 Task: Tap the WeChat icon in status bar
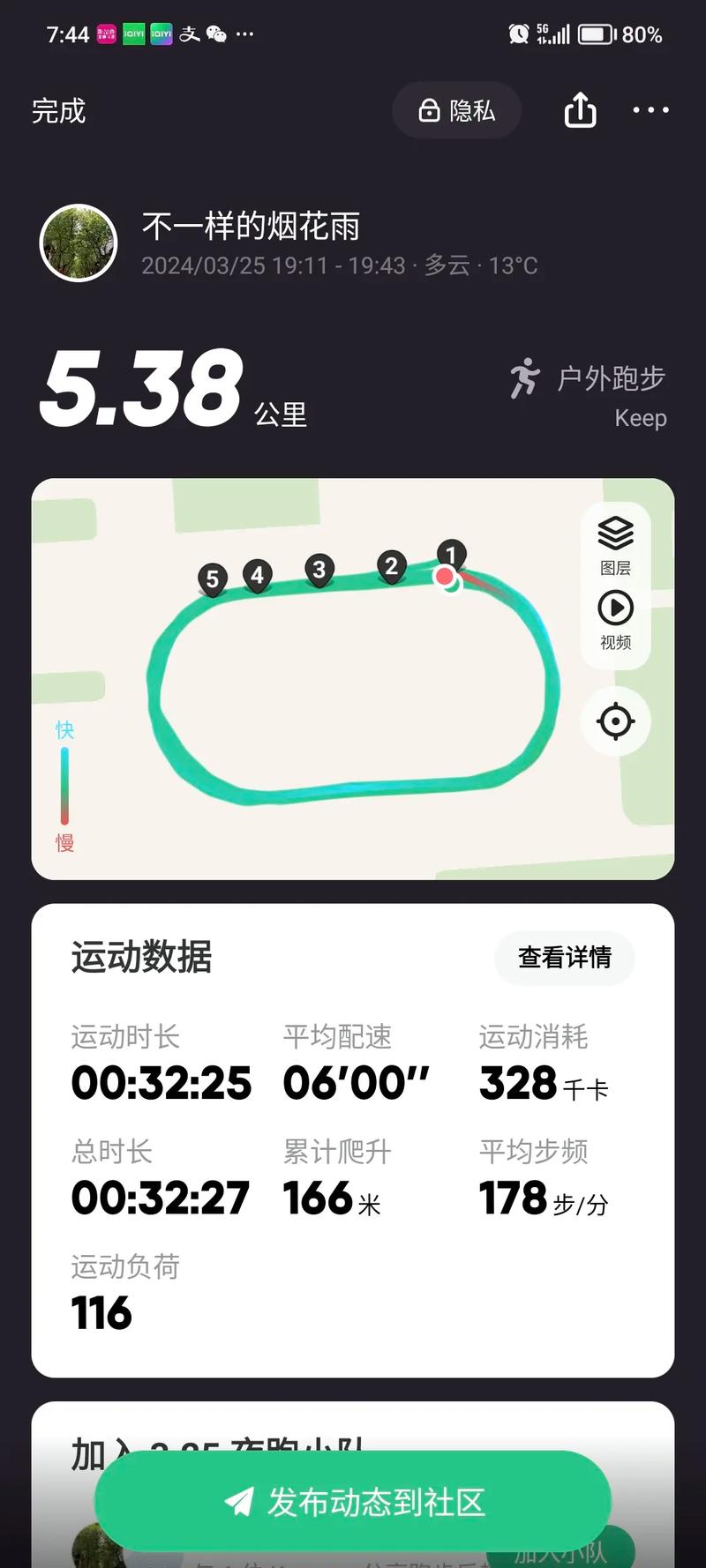tap(217, 34)
